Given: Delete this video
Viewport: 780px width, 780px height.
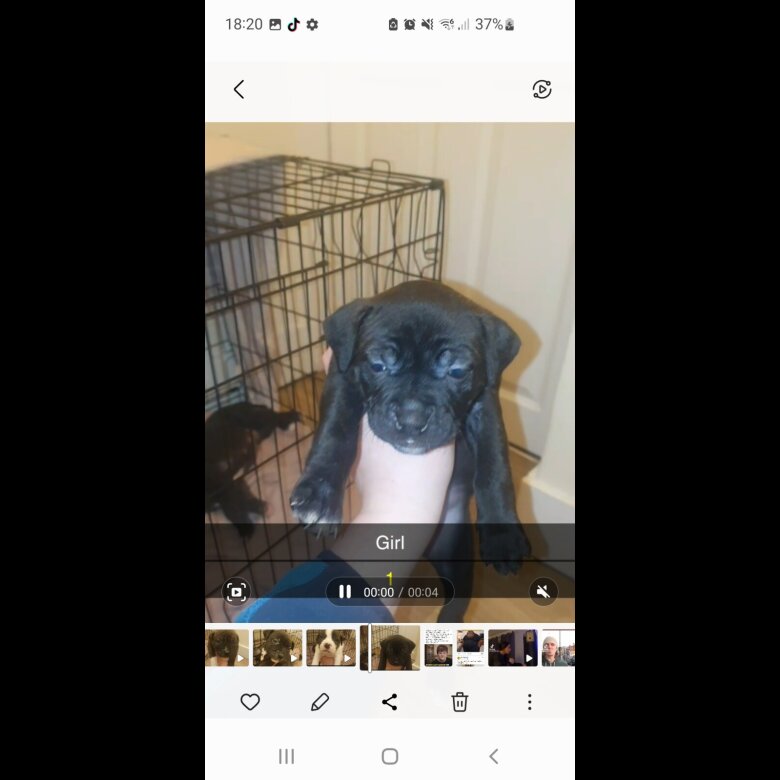Looking at the screenshot, I should pyautogui.click(x=460, y=702).
